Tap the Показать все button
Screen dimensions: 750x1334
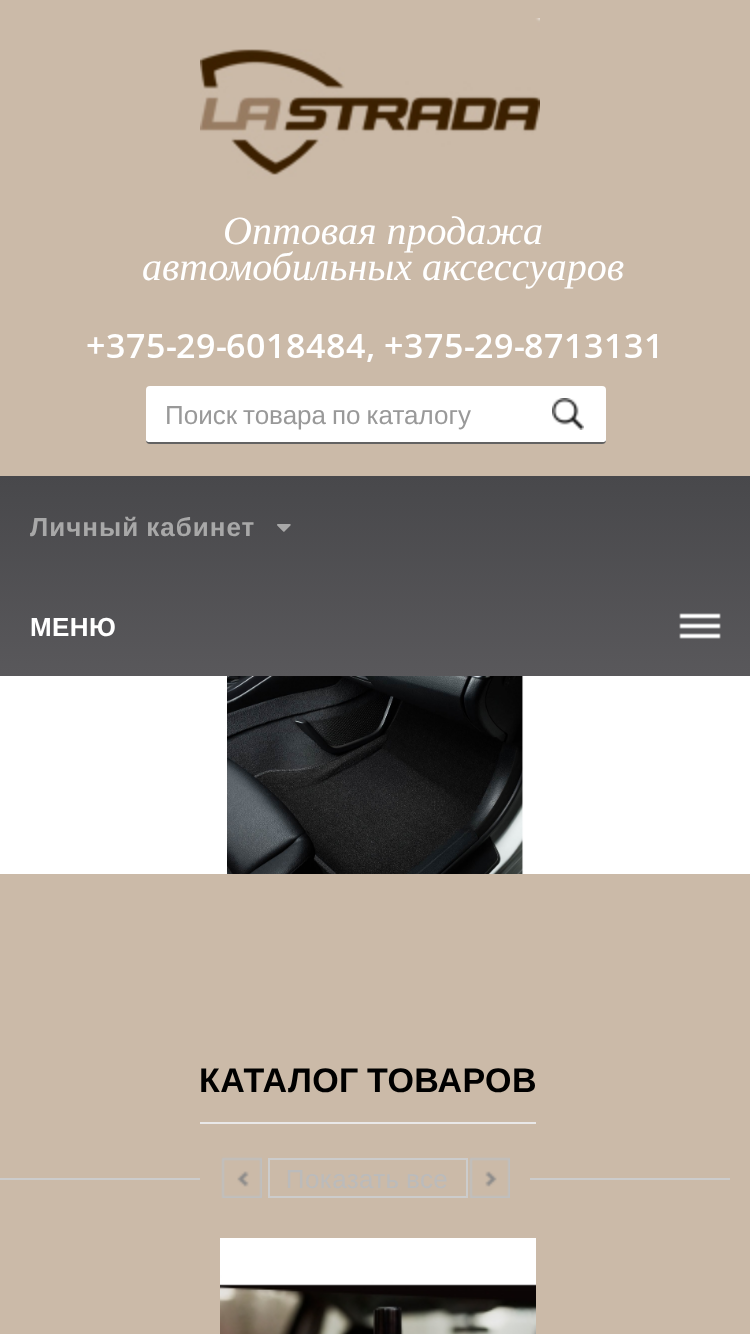tap(367, 1179)
